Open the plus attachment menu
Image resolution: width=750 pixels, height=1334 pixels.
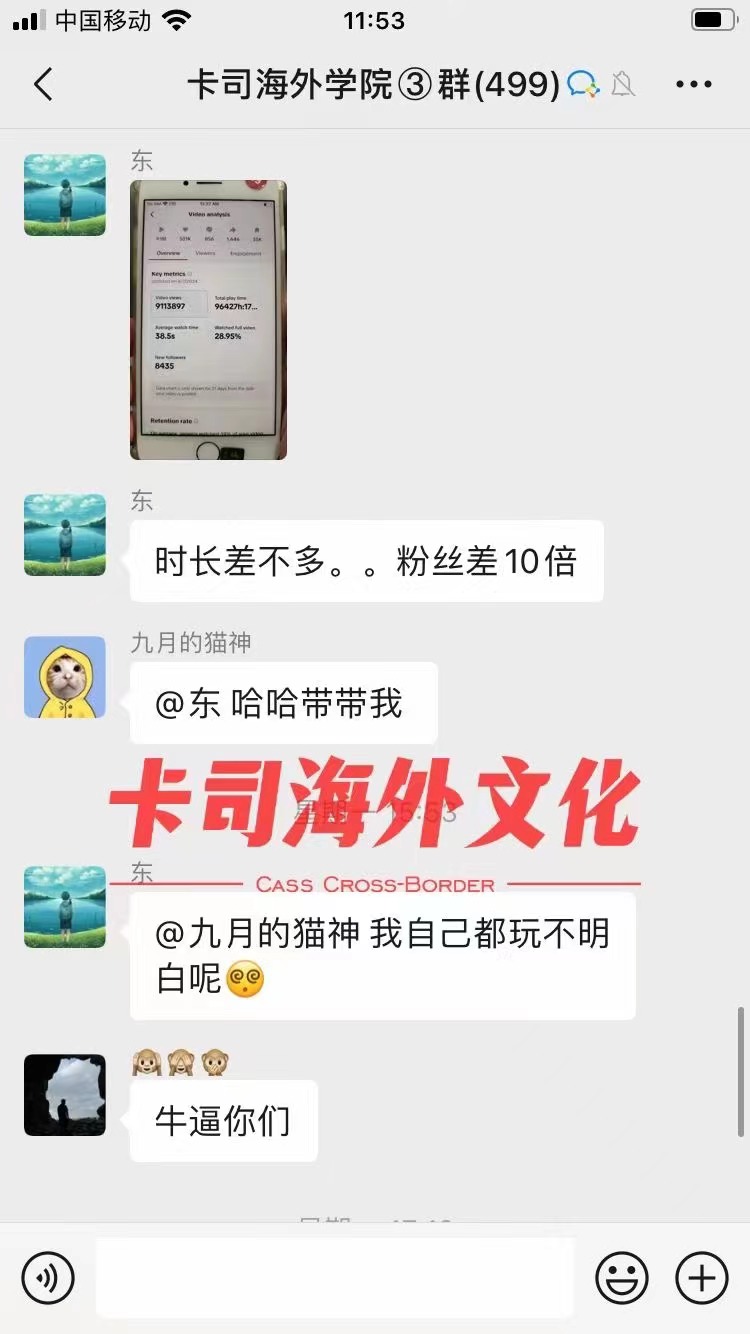point(702,1278)
